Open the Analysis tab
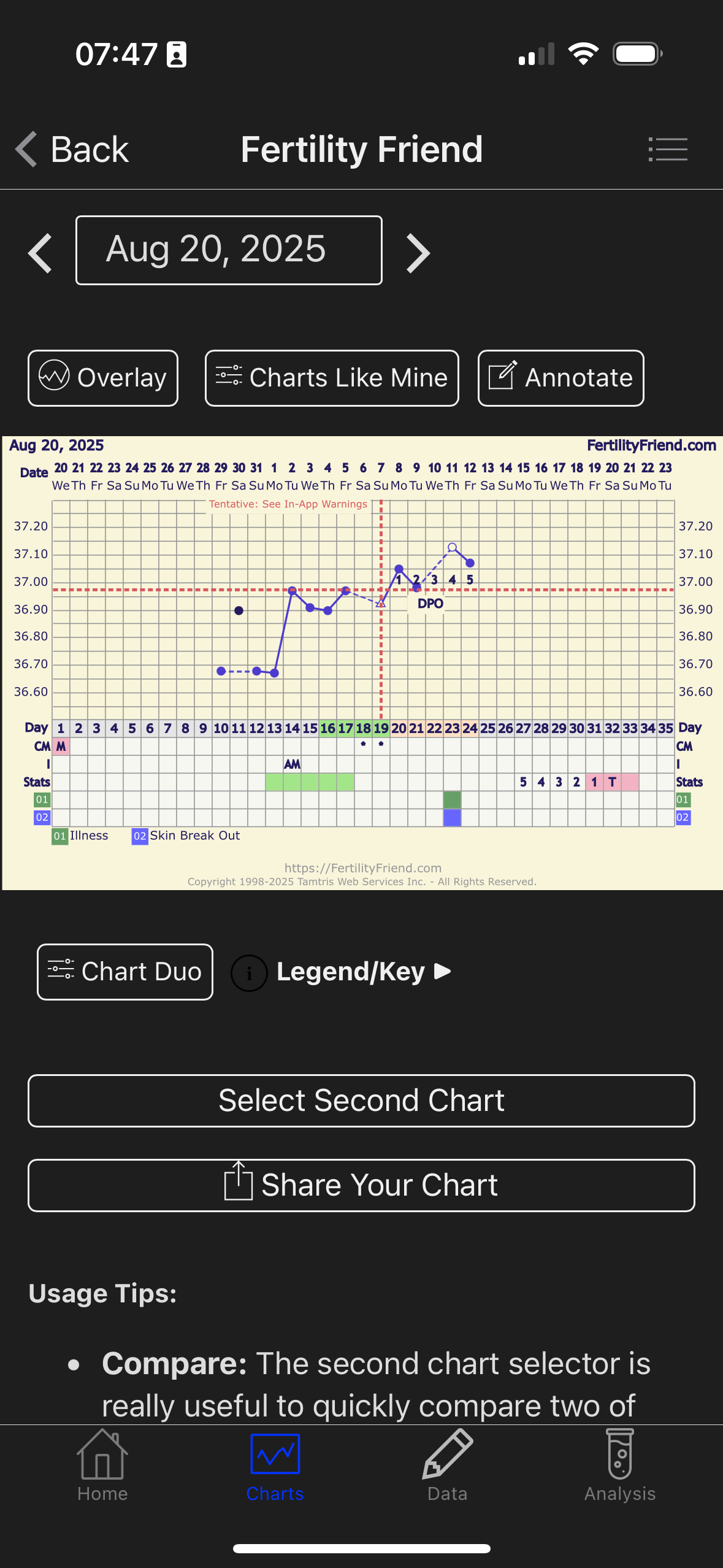 [619, 1466]
